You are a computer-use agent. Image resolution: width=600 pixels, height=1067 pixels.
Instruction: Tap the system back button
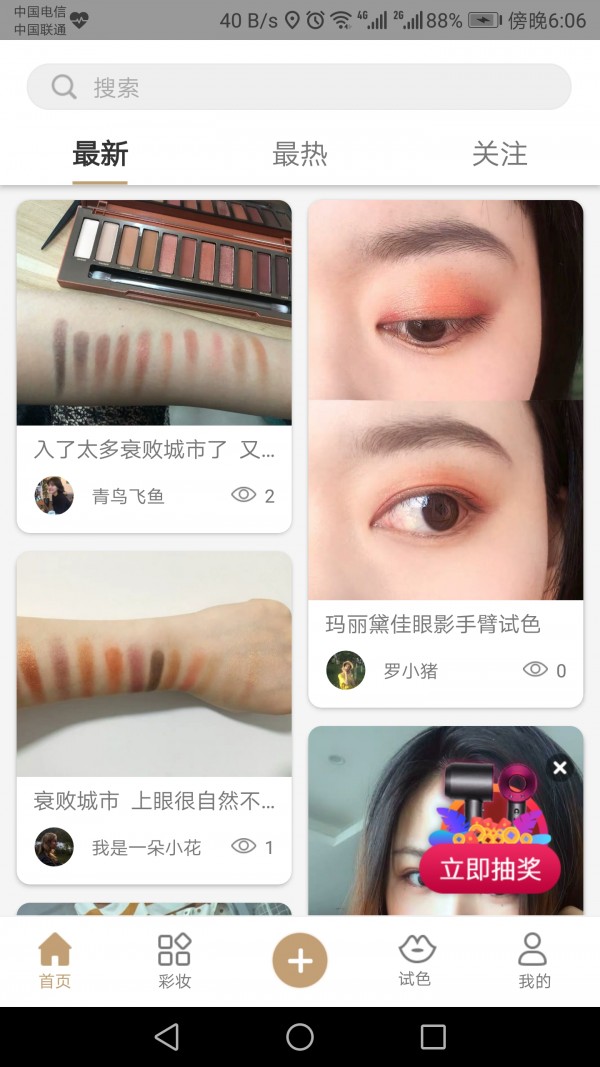point(167,1037)
